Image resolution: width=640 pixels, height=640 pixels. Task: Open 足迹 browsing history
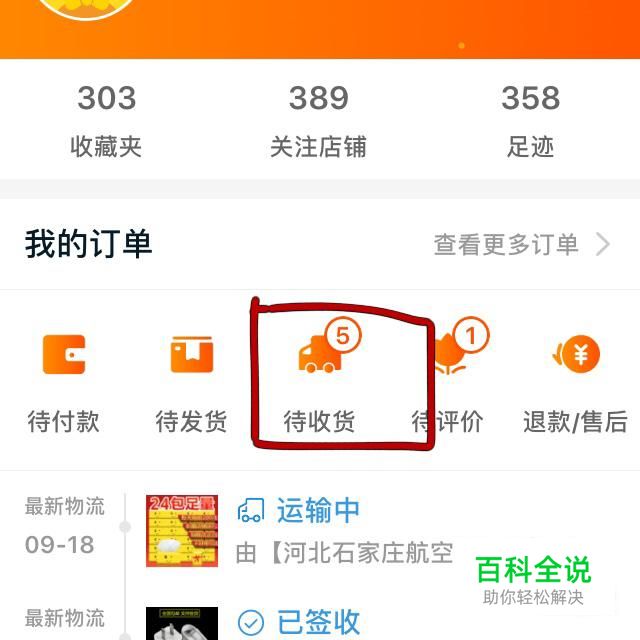530,121
